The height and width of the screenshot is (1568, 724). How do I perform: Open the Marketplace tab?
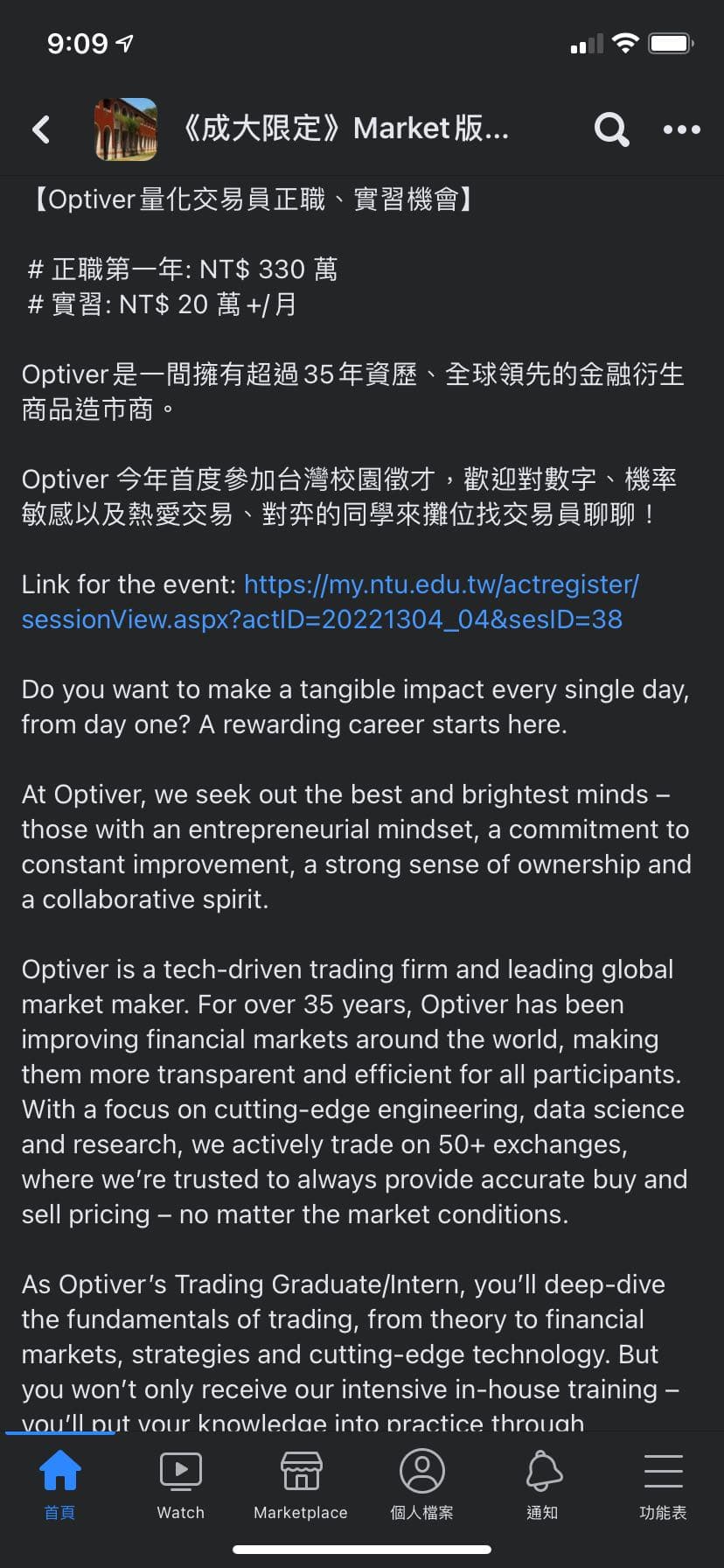(x=301, y=1484)
